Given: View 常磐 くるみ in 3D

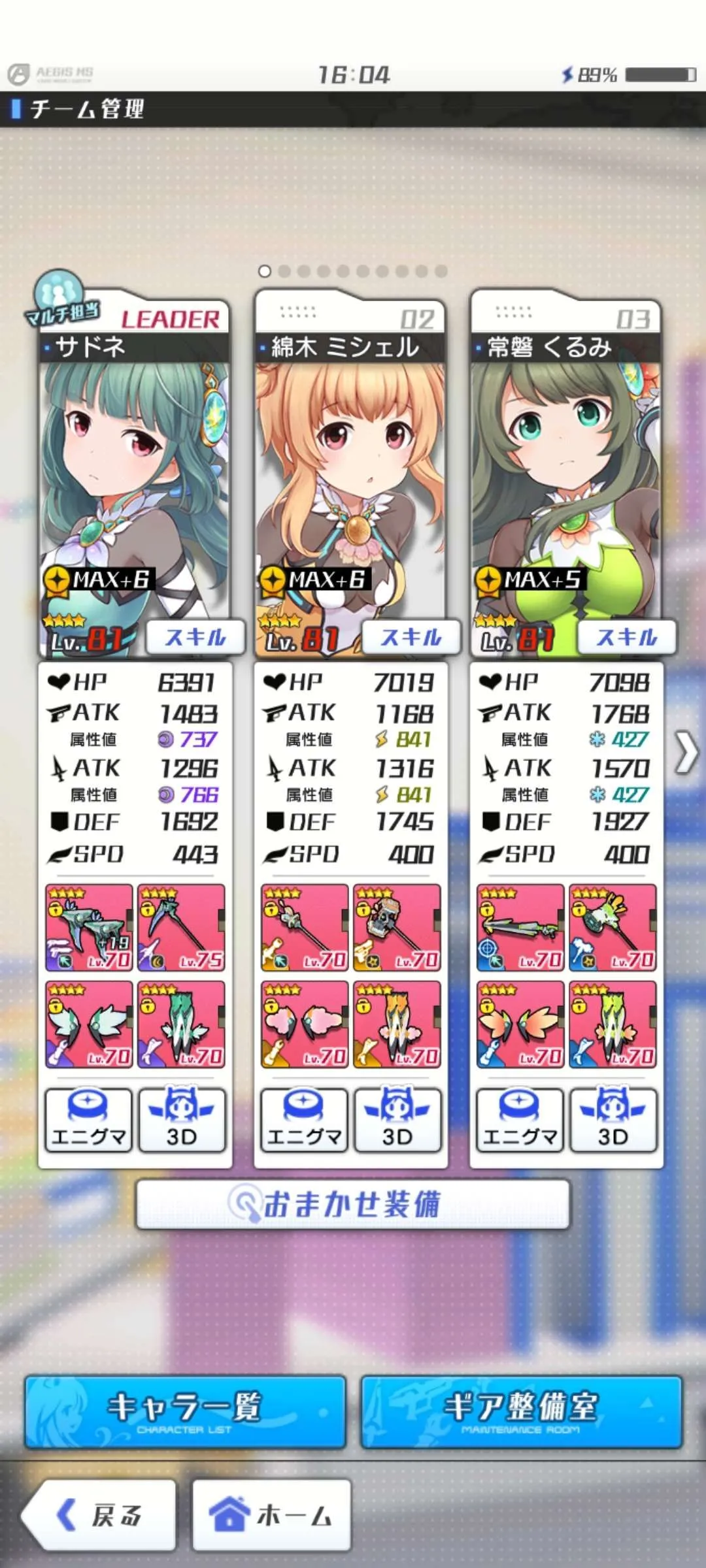Looking at the screenshot, I should [x=613, y=1120].
